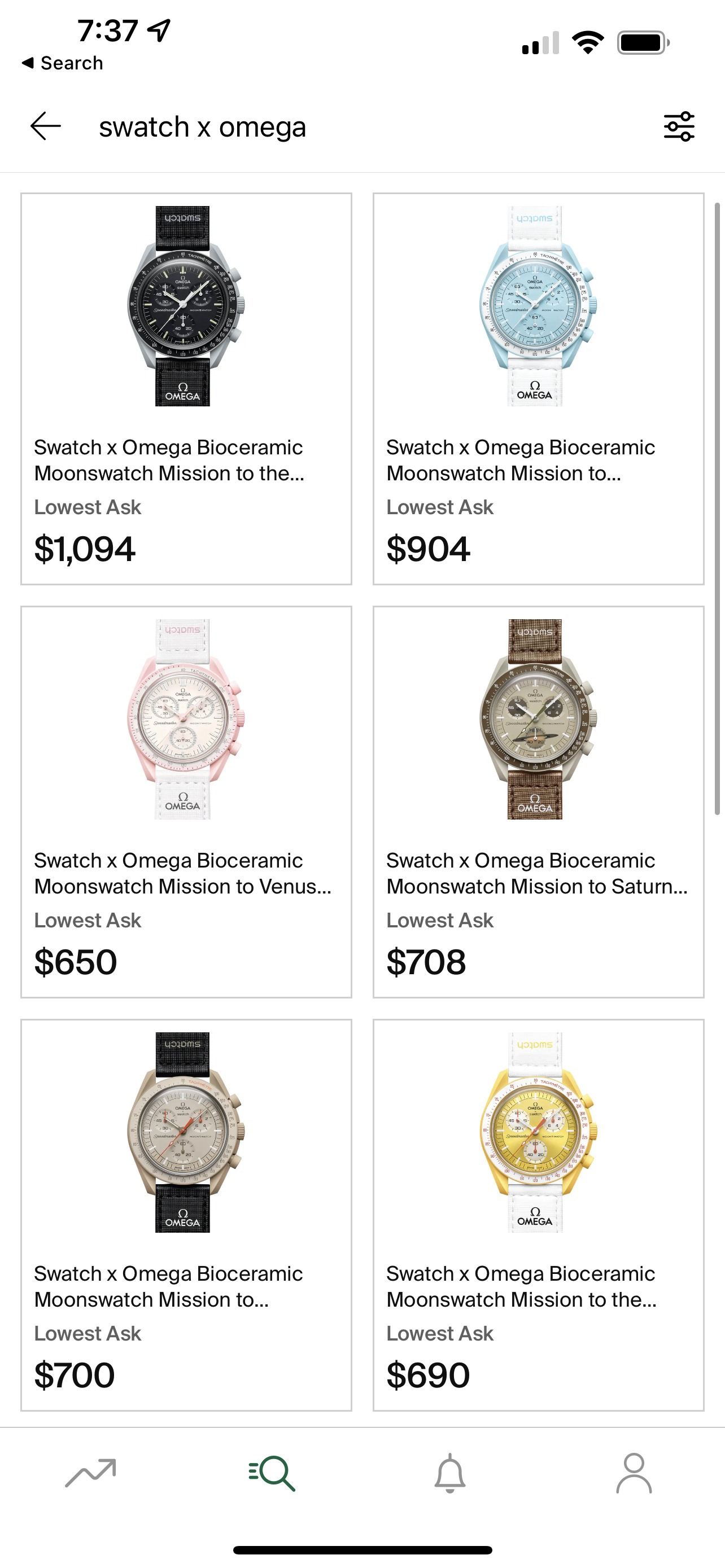Open the notifications bell tab

[x=450, y=1473]
